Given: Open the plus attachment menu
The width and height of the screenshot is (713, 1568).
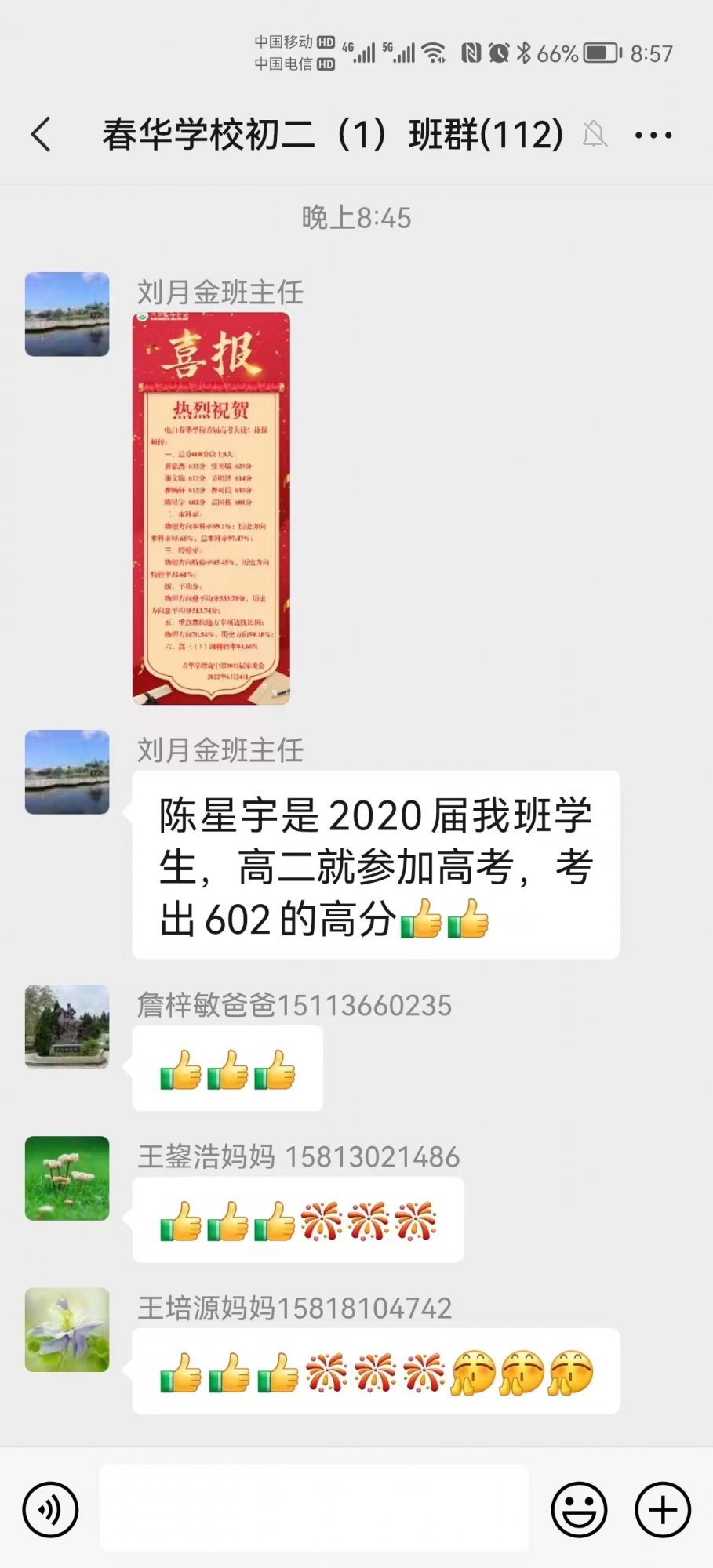Looking at the screenshot, I should coord(662,1509).
